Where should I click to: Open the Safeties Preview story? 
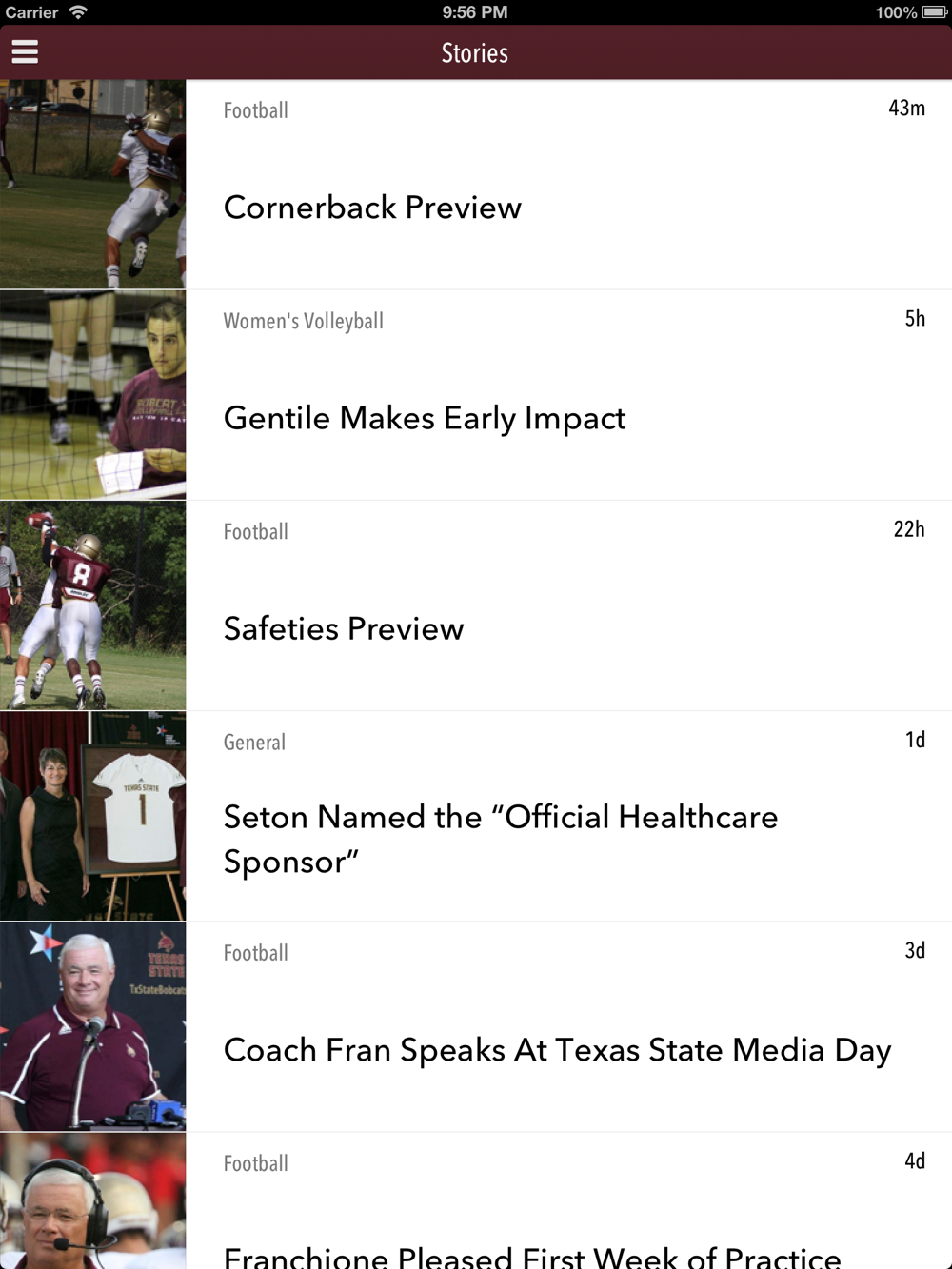344,628
